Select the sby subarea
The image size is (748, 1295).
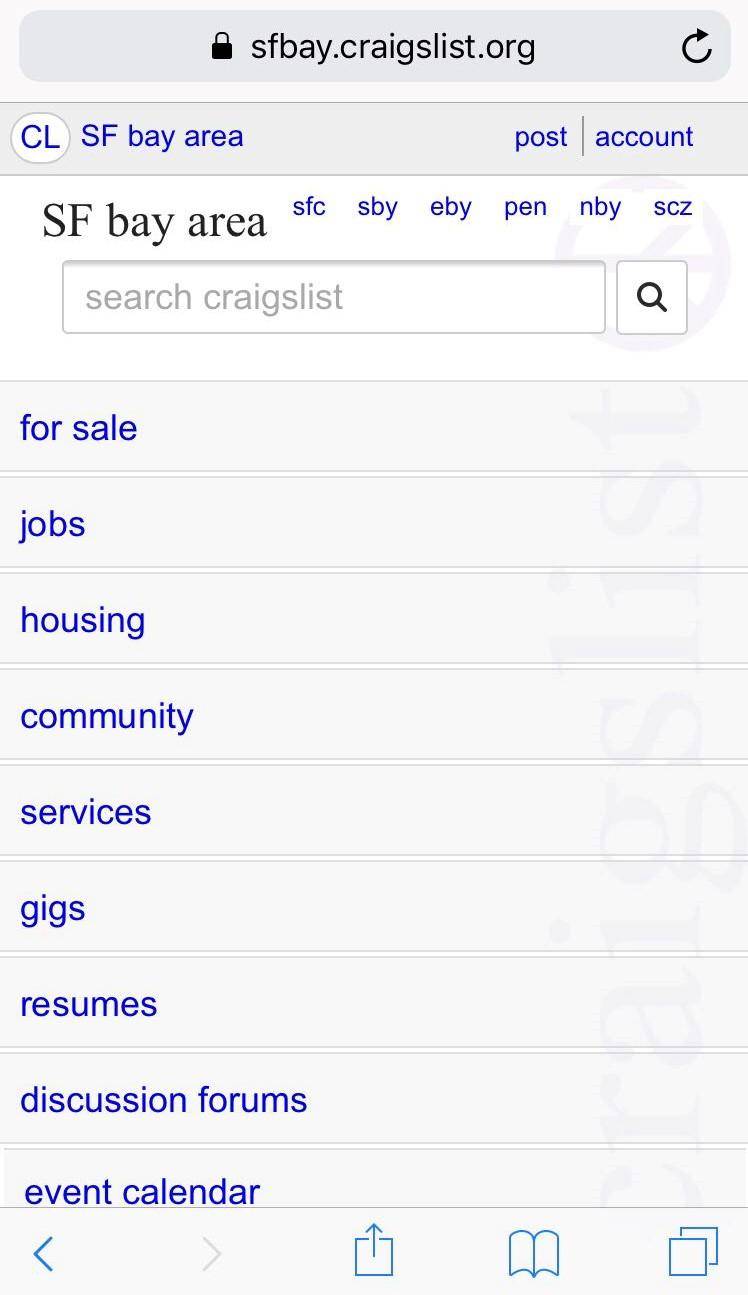377,207
